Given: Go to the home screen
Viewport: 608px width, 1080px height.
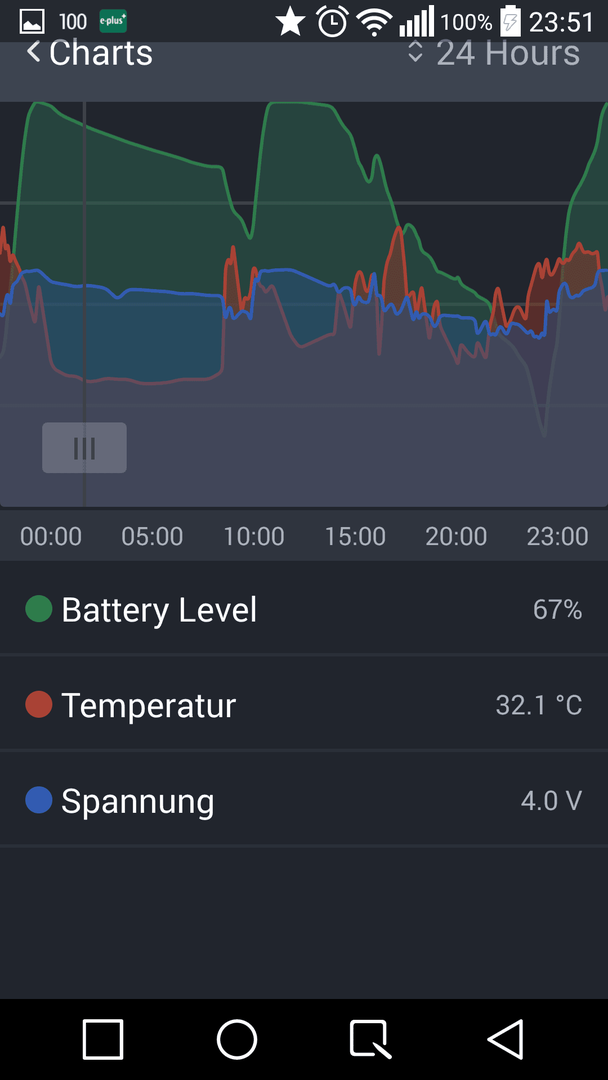Looking at the screenshot, I should point(237,1039).
